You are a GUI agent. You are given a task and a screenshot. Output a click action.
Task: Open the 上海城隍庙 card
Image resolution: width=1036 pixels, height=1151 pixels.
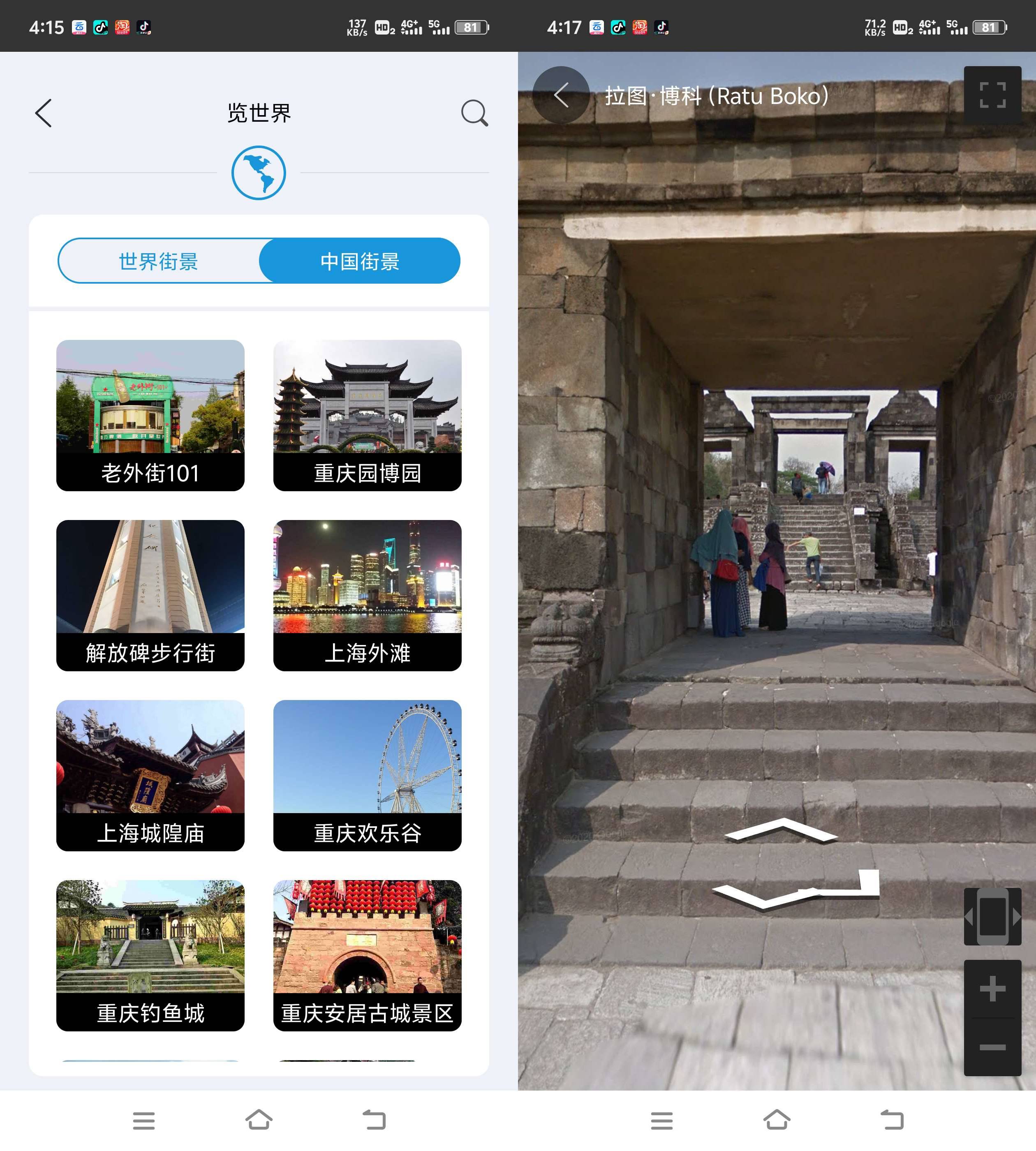(150, 775)
